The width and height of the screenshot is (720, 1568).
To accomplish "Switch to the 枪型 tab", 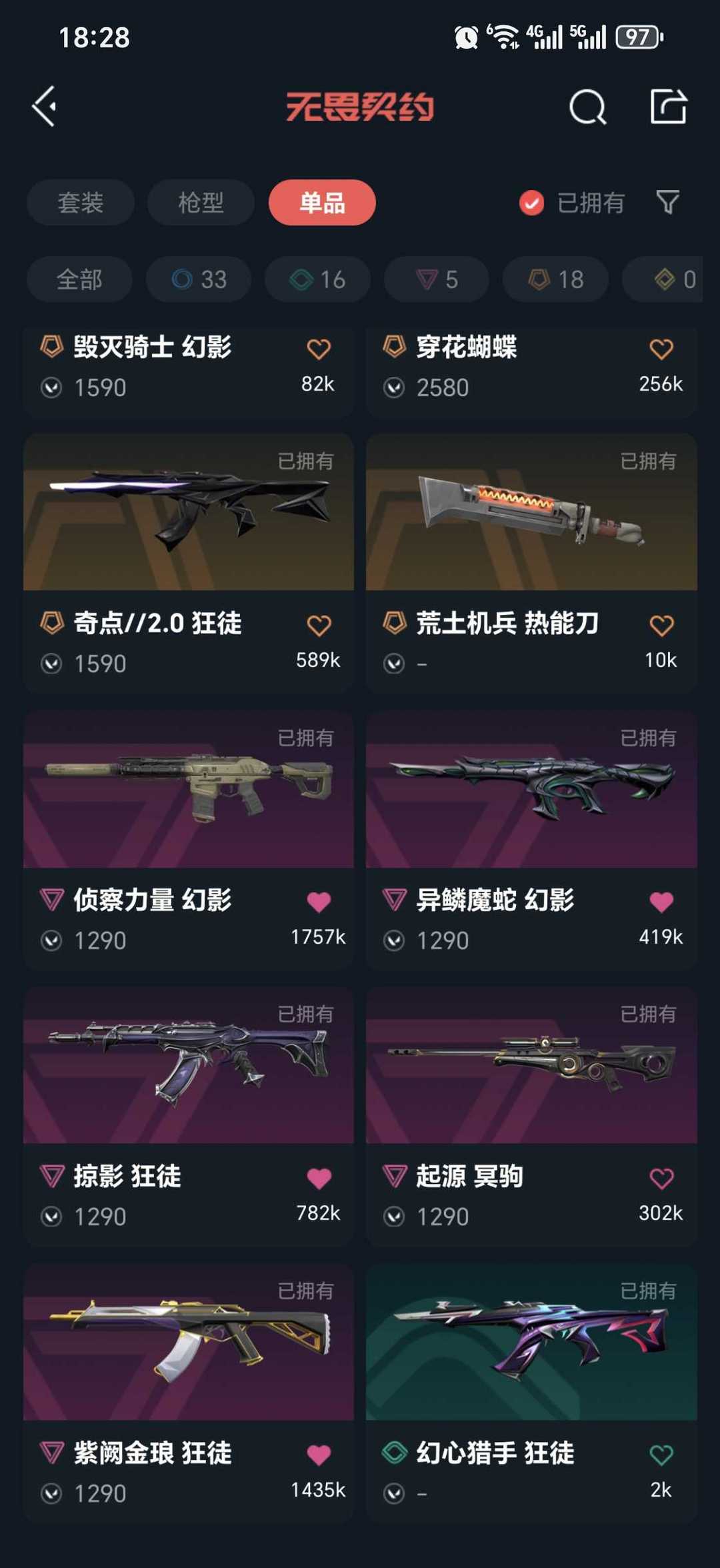I will point(201,203).
